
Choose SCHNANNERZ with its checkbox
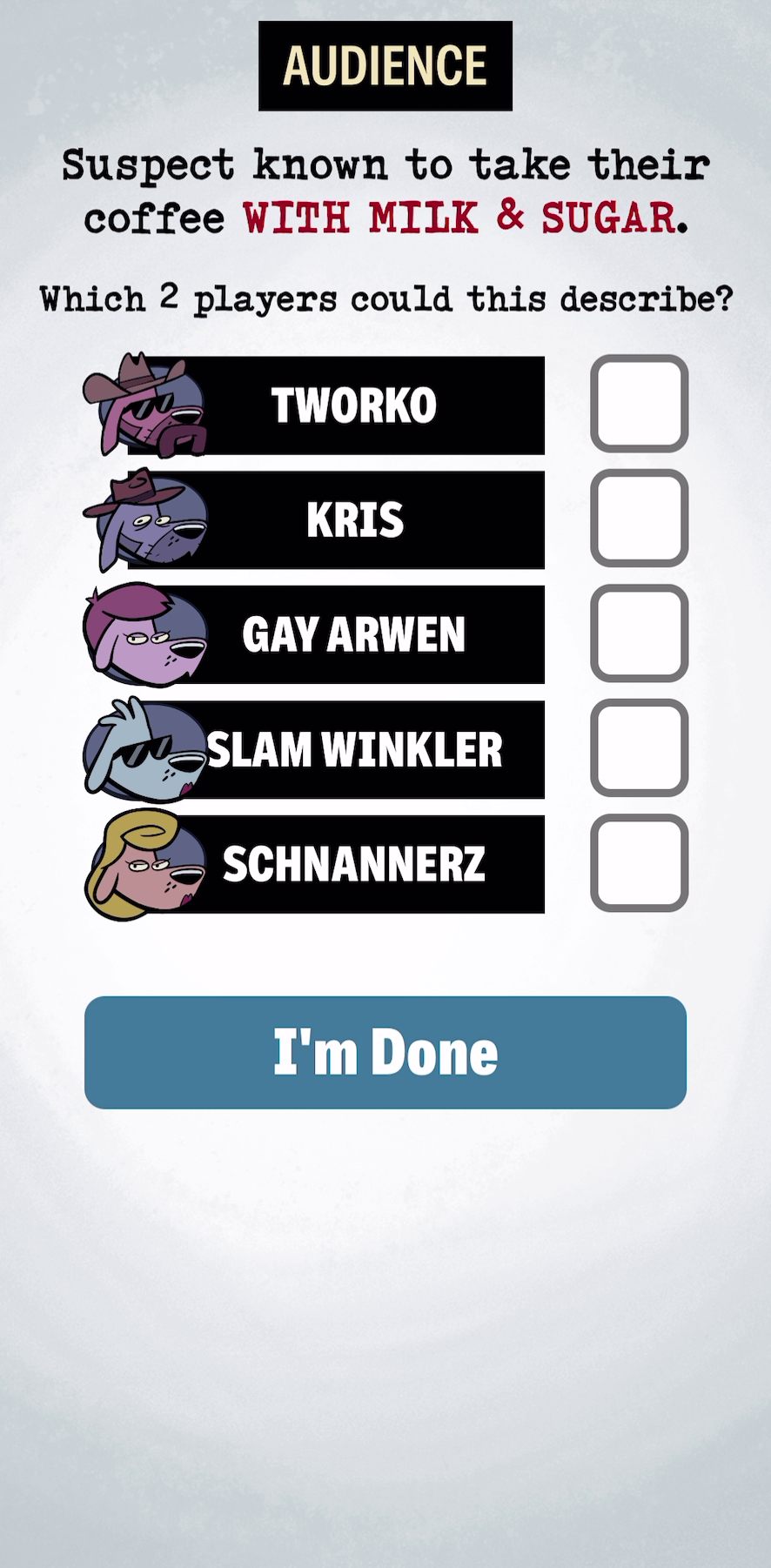639,863
